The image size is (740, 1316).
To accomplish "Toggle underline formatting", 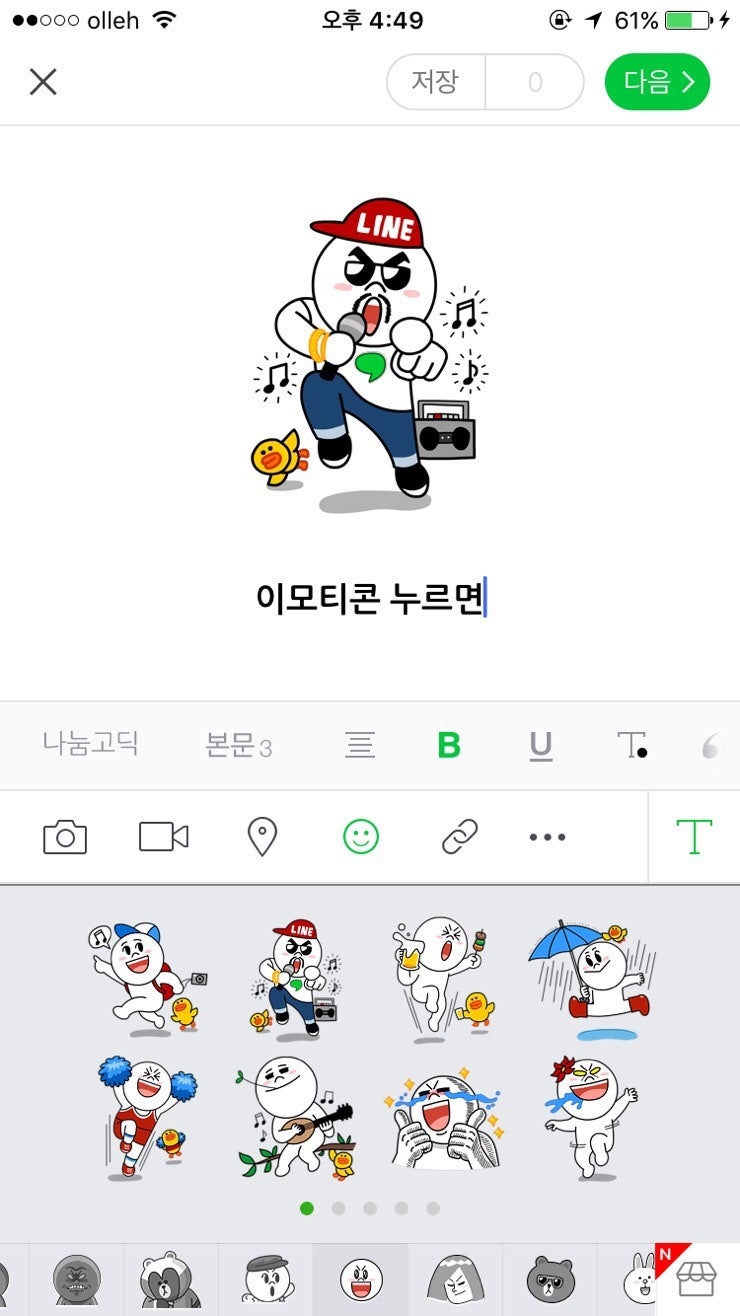I will click(x=540, y=745).
